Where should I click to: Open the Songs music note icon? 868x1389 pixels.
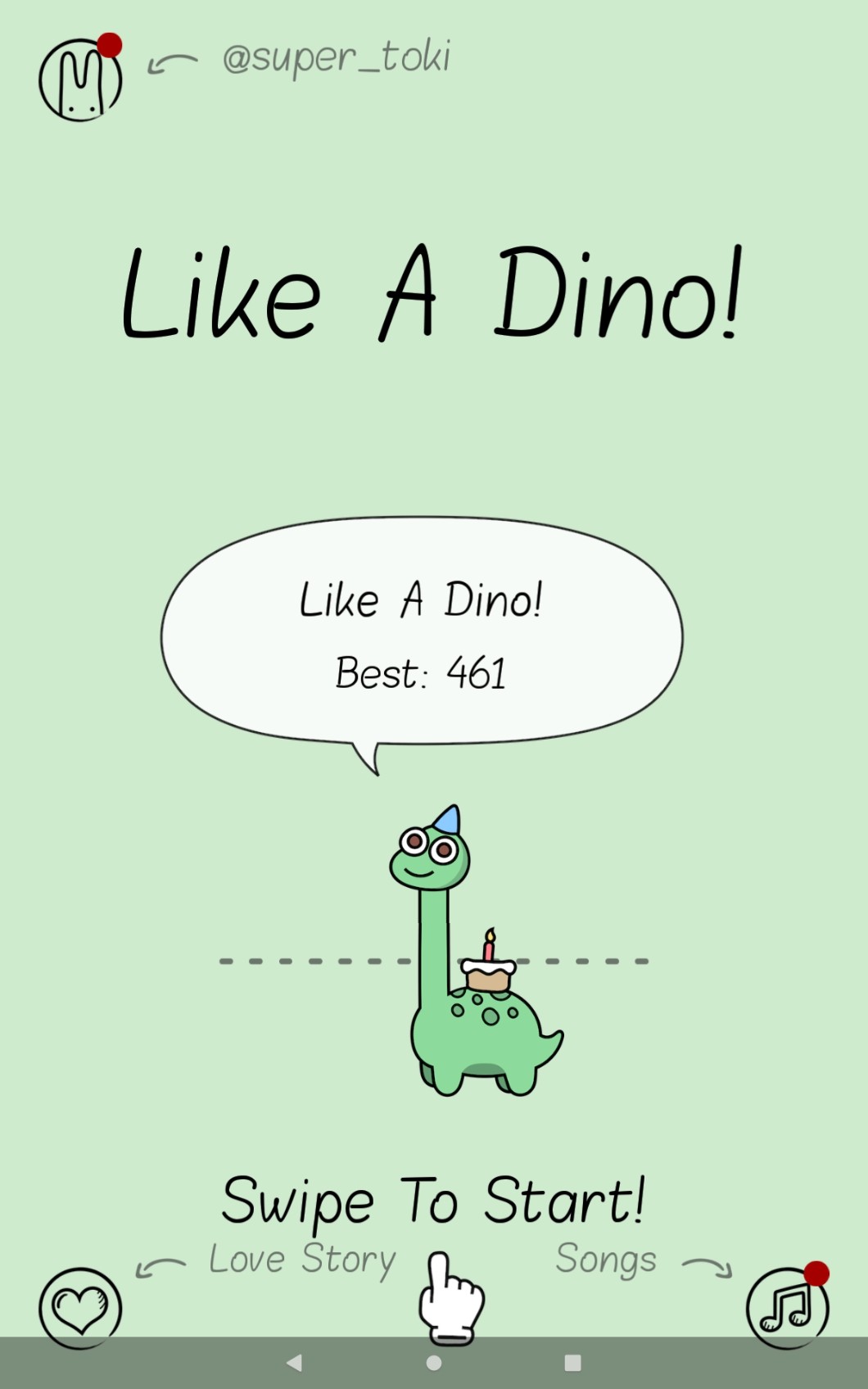(x=787, y=1307)
